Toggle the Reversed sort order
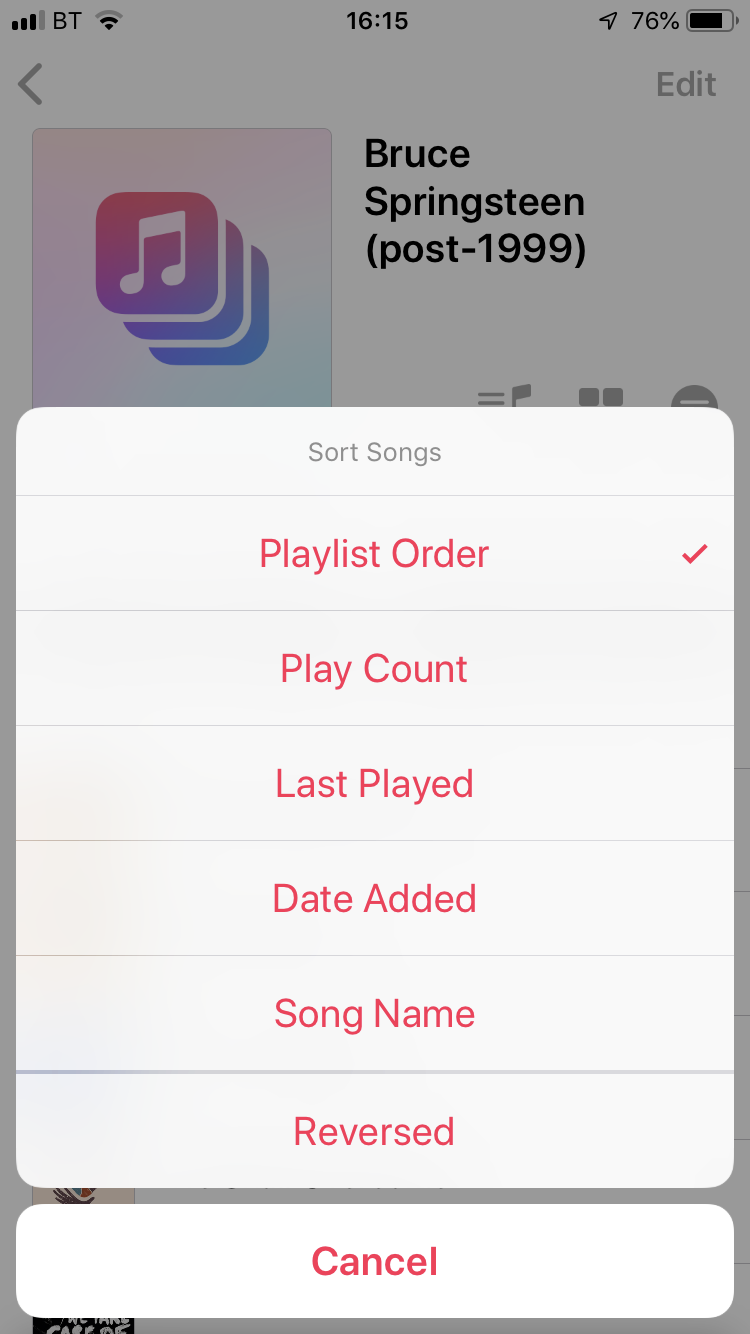750x1334 pixels. (375, 1131)
